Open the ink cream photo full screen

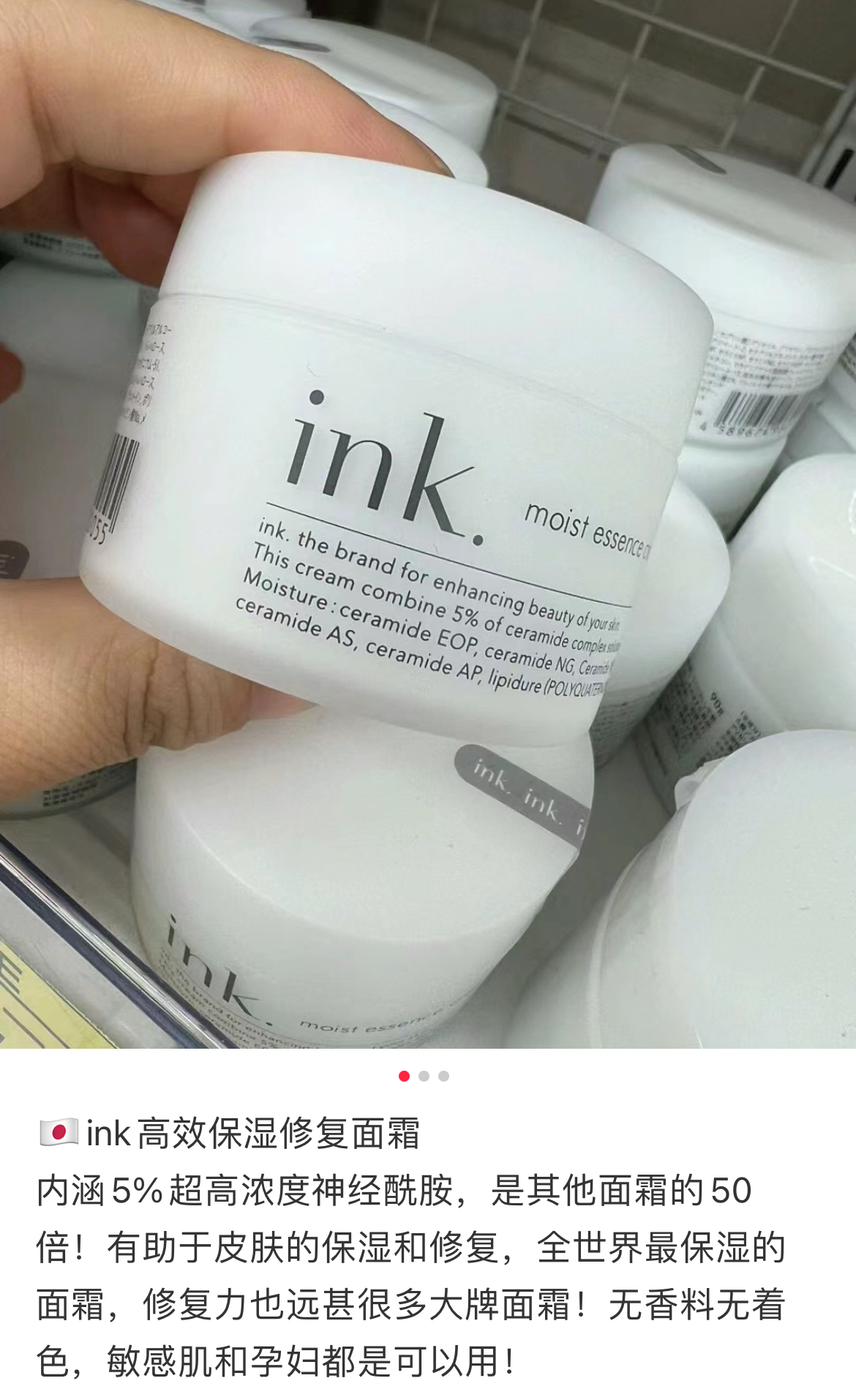[428, 524]
